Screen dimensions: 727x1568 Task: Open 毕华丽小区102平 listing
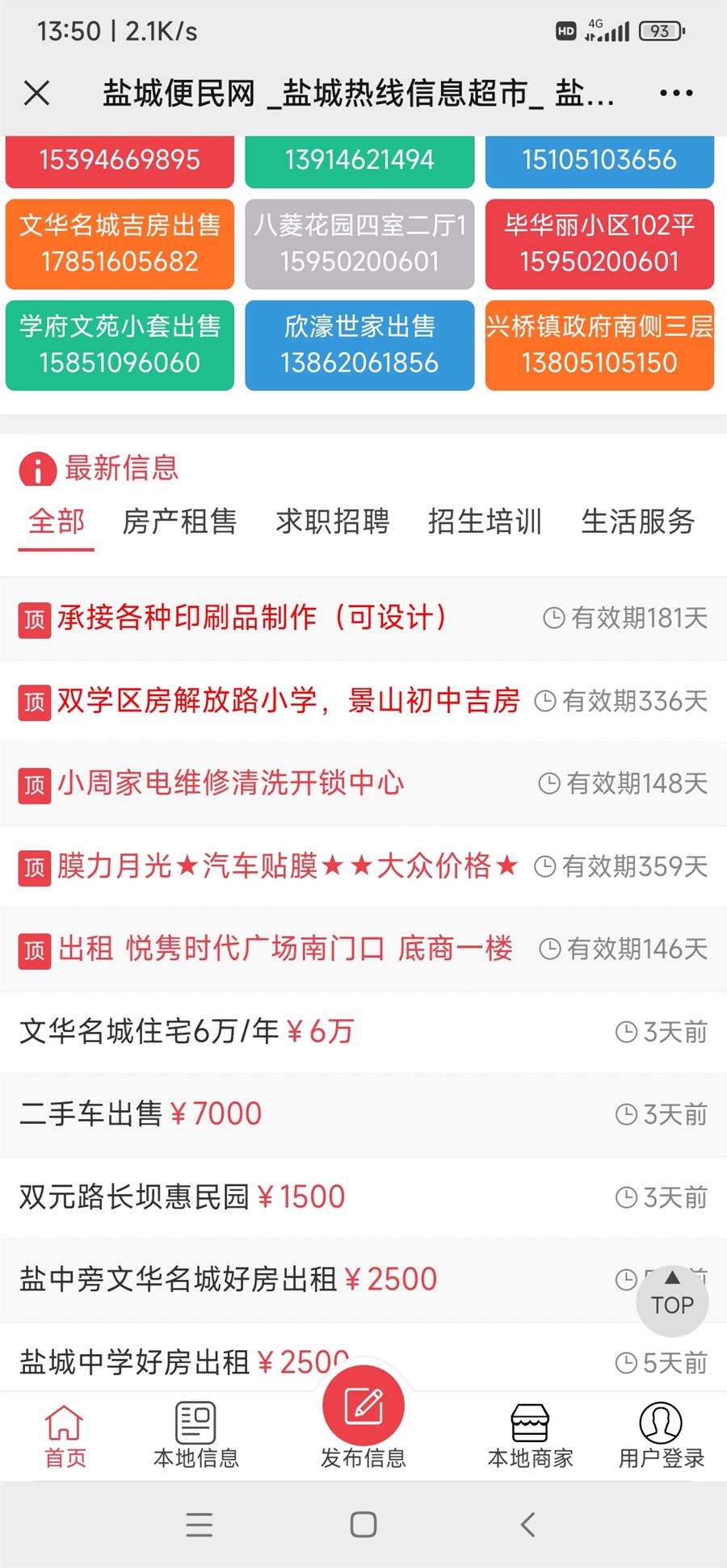[599, 243]
